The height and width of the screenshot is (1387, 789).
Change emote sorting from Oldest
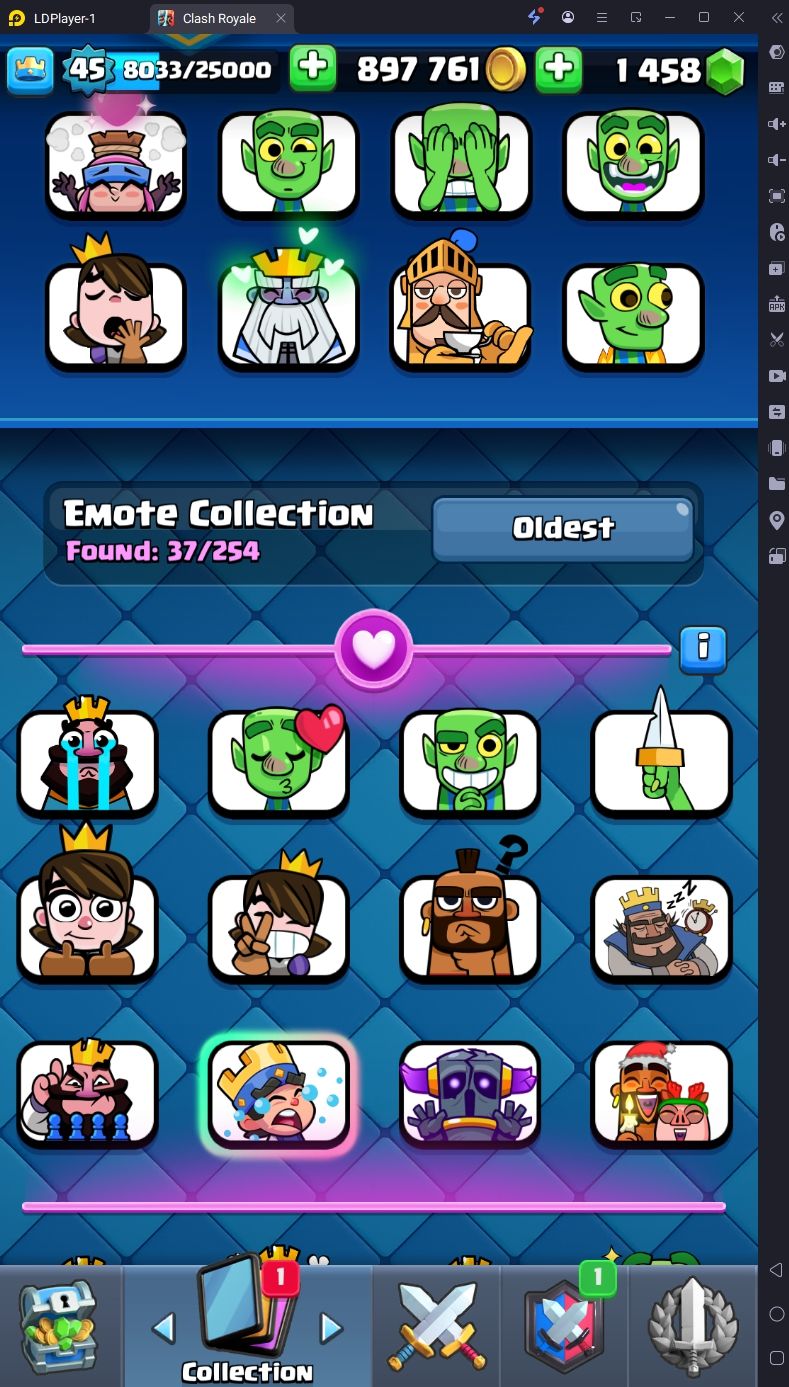563,528
